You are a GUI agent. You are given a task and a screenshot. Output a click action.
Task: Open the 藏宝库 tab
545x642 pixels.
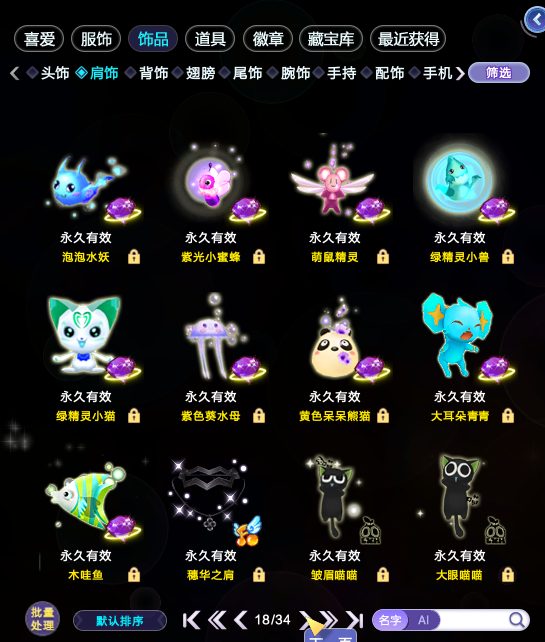pyautogui.click(x=331, y=39)
